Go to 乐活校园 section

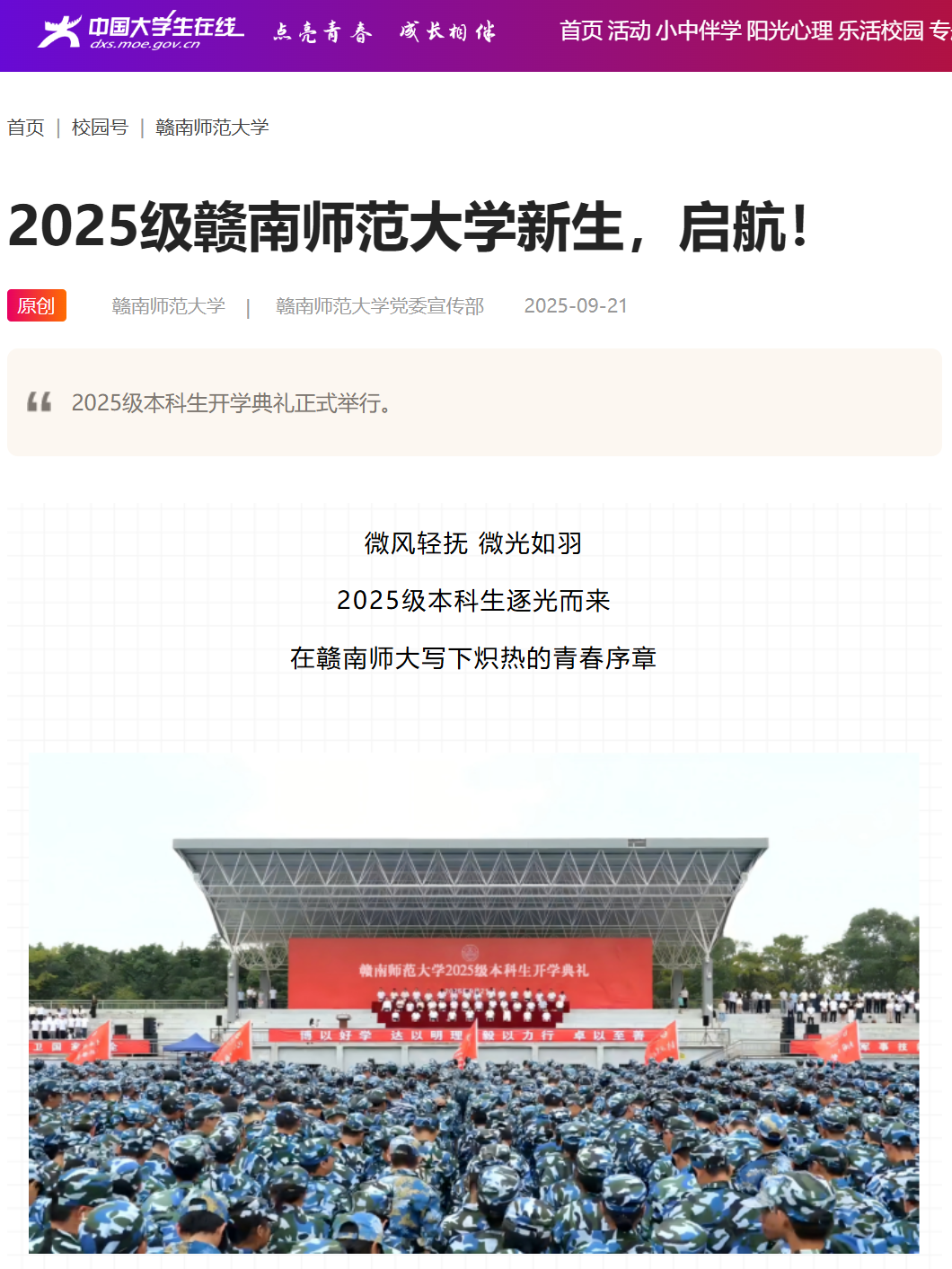880,31
